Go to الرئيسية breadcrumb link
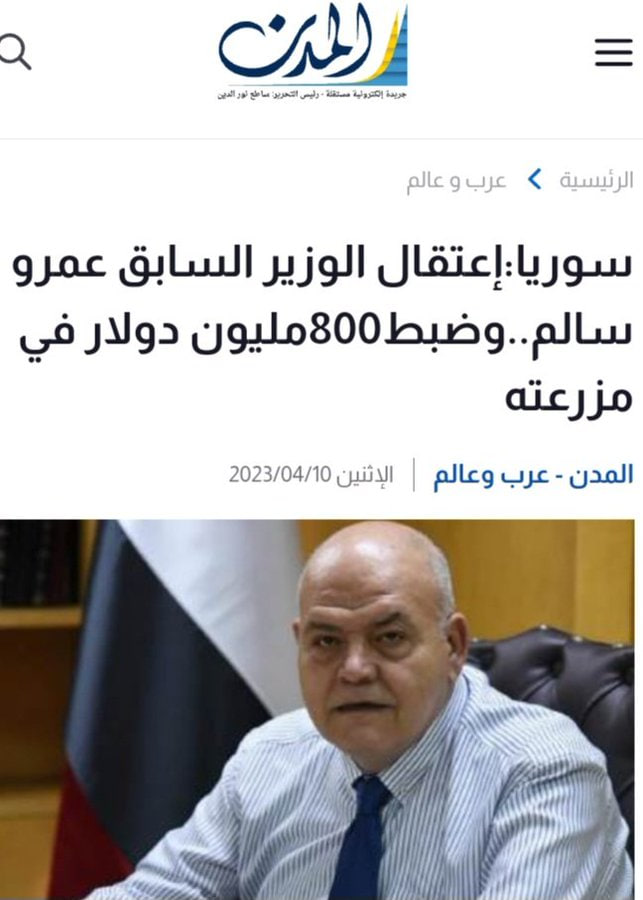This screenshot has height=900, width=643. tap(596, 181)
